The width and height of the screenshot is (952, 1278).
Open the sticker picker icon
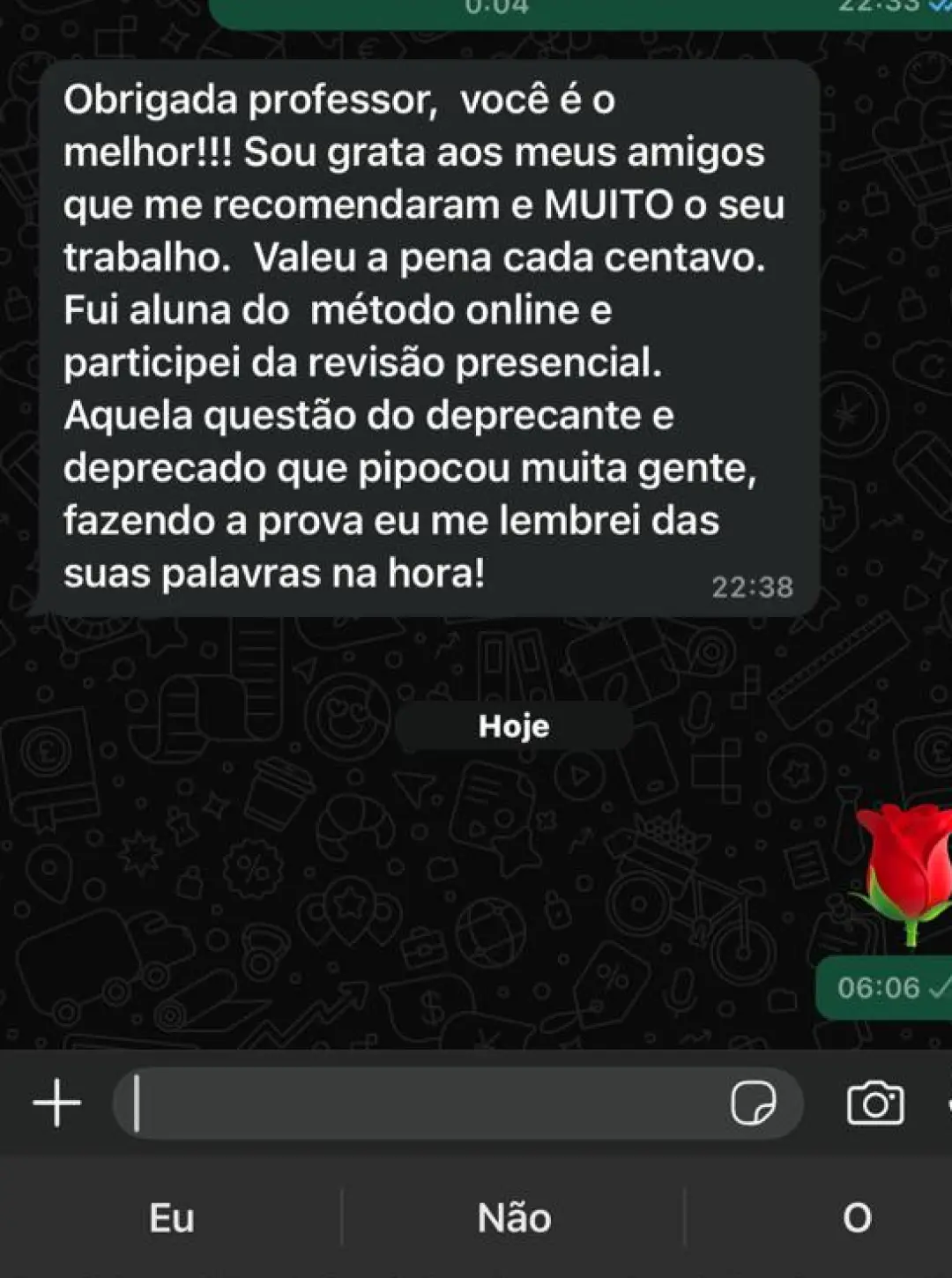point(754,1103)
